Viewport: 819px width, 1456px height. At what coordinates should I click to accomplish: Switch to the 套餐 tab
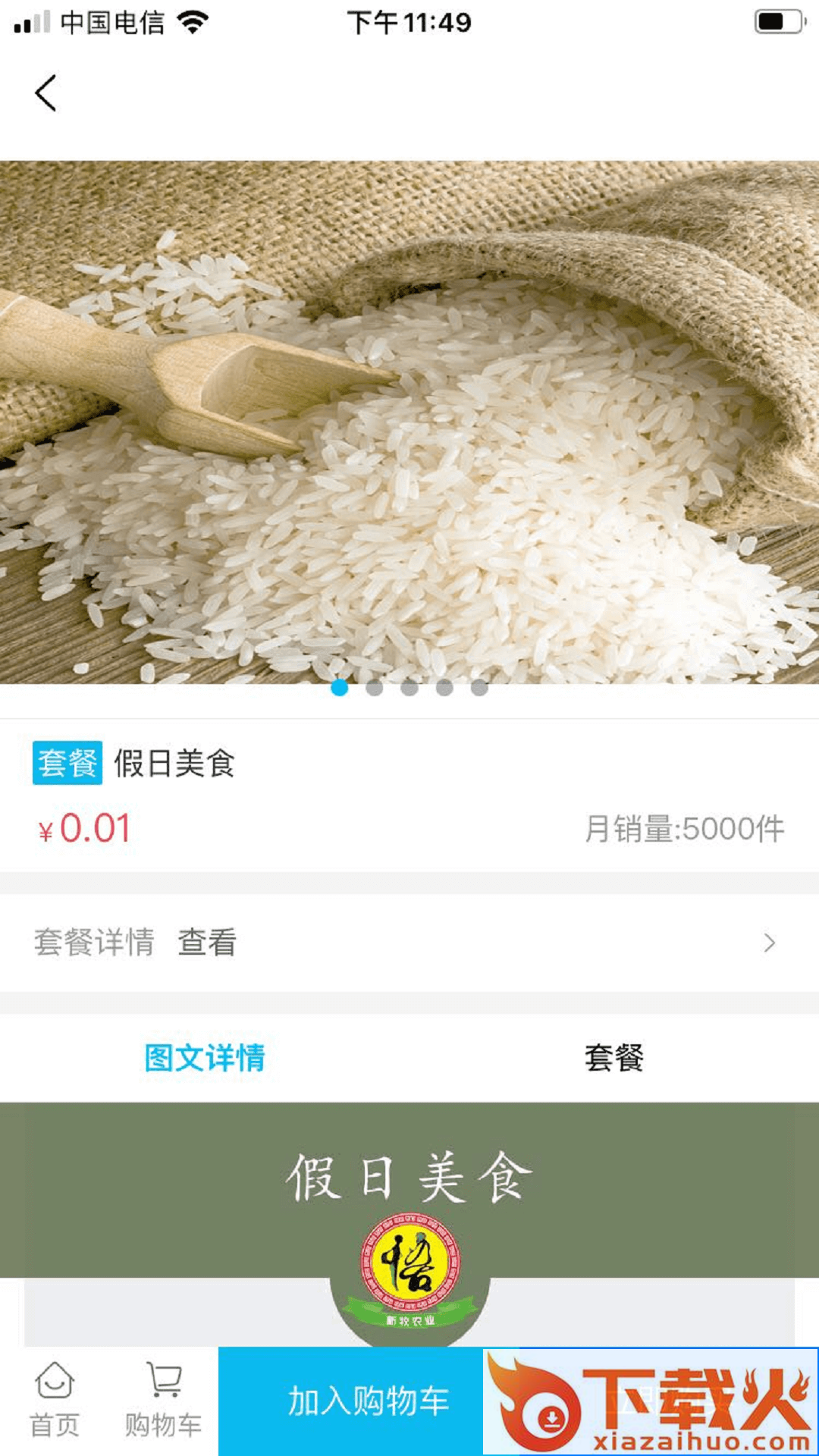[x=613, y=1058]
